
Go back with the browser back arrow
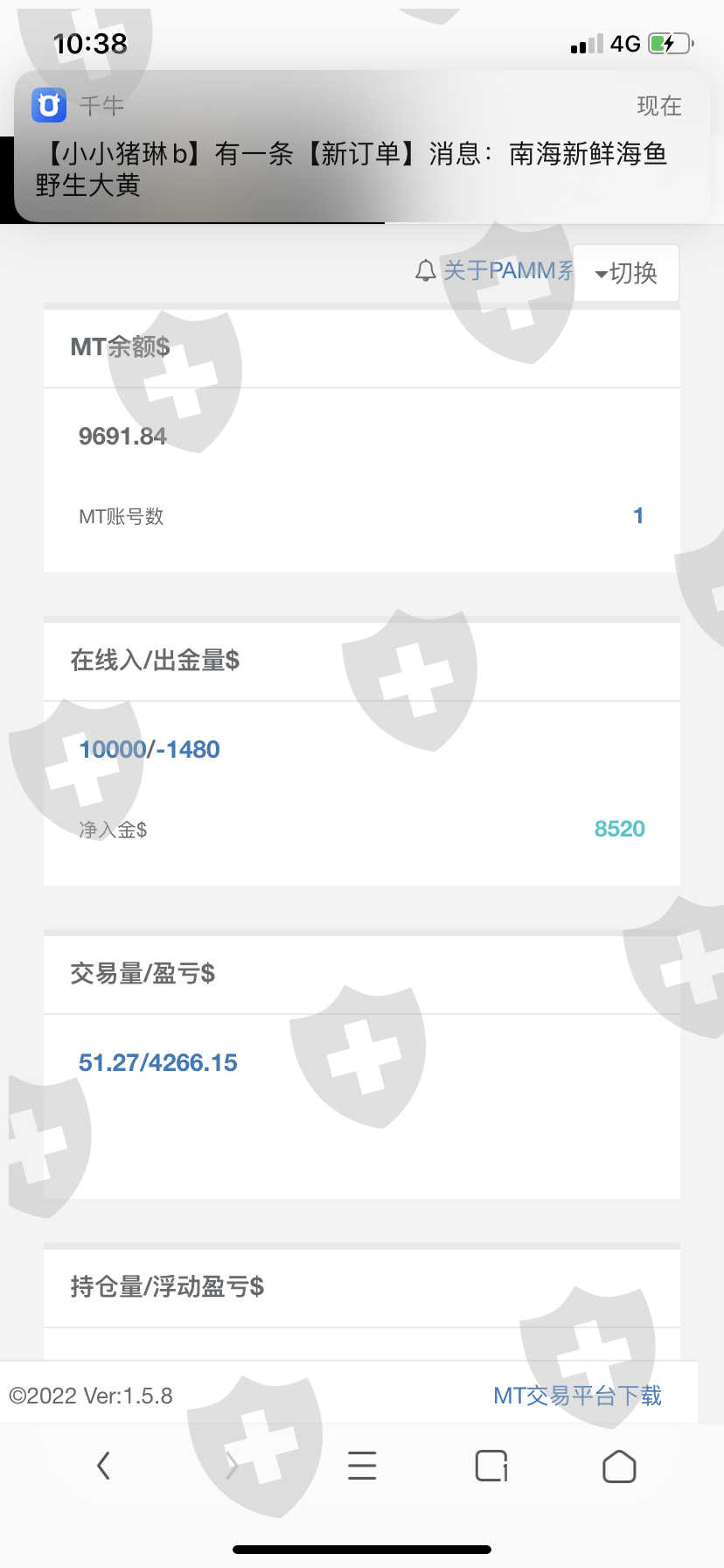pyautogui.click(x=103, y=1466)
